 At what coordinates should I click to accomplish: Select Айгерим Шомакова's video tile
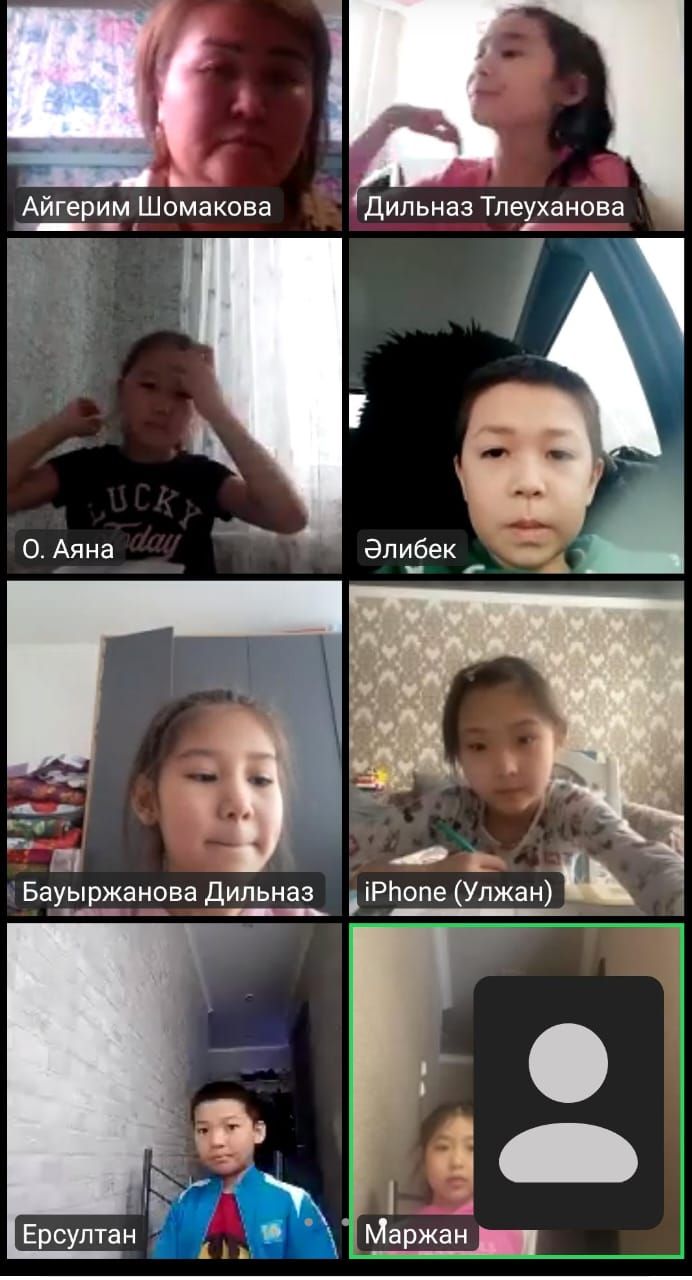[x=174, y=115]
